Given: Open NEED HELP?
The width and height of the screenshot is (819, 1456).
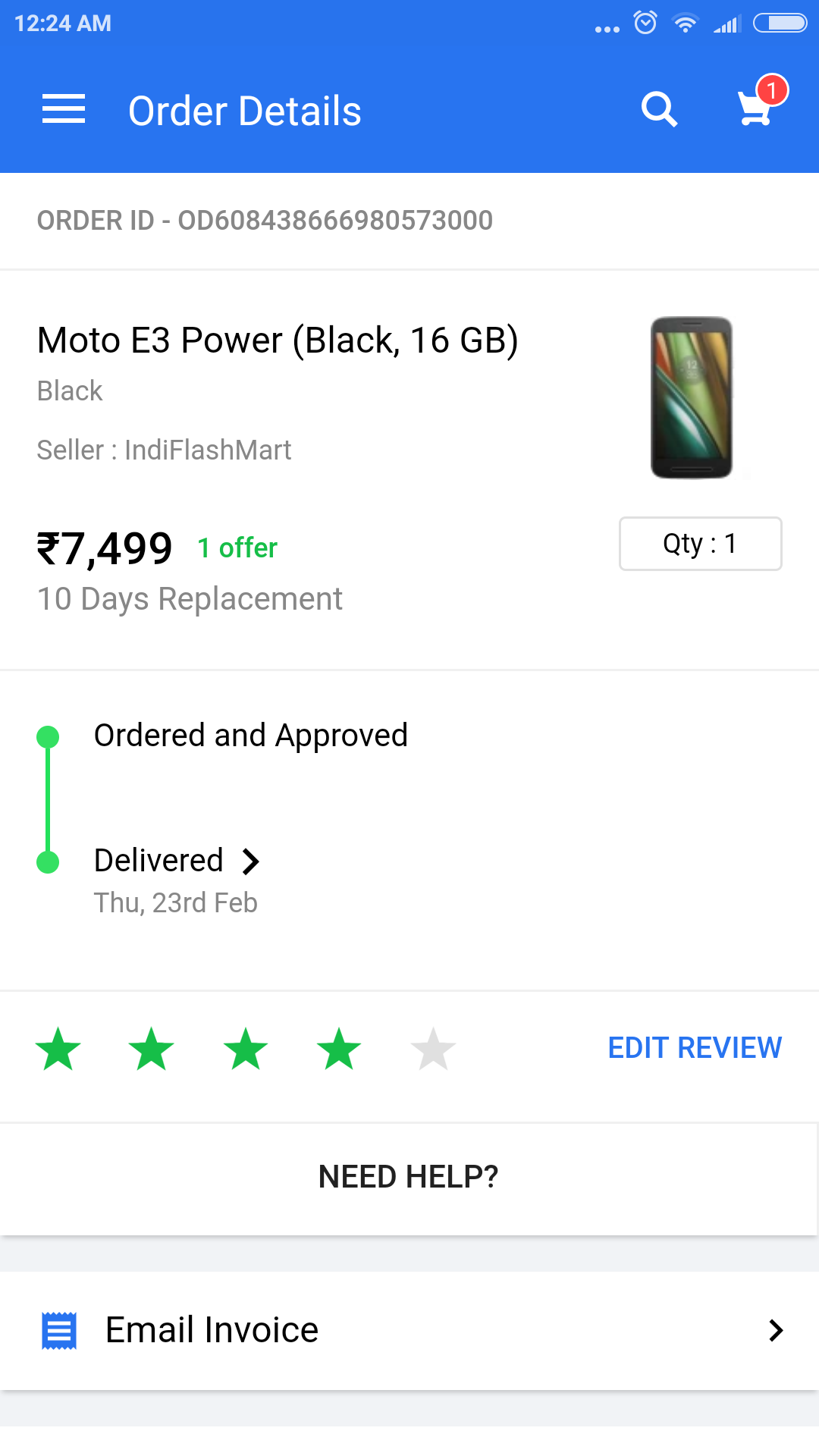Looking at the screenshot, I should click(409, 1177).
